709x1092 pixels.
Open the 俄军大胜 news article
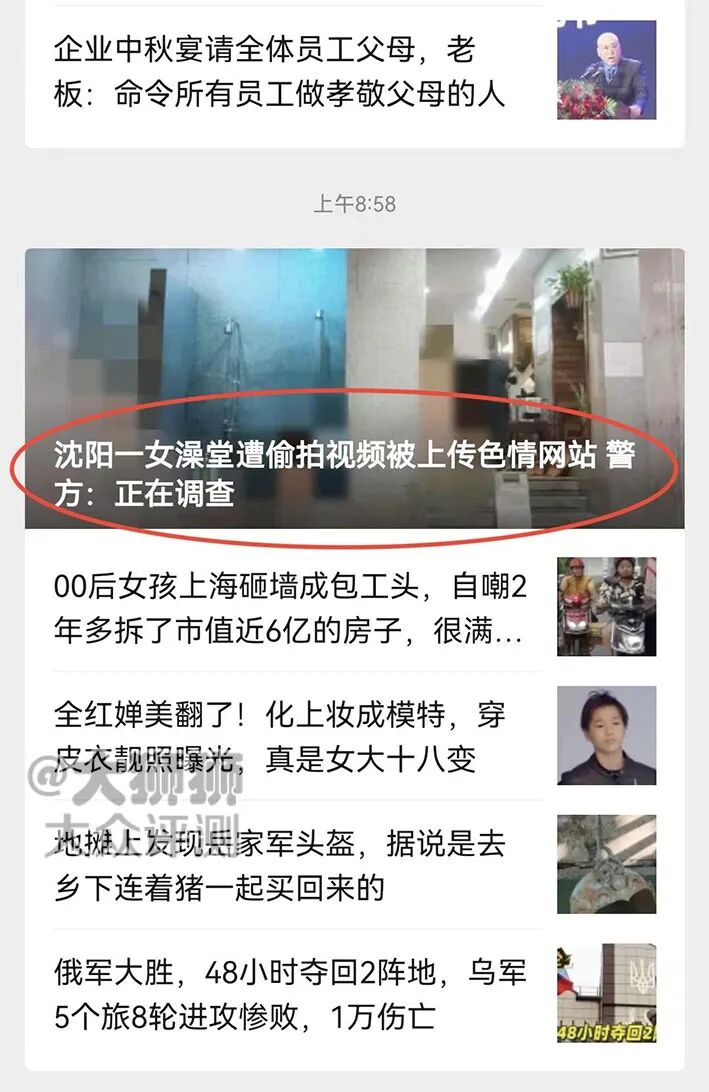[290, 994]
